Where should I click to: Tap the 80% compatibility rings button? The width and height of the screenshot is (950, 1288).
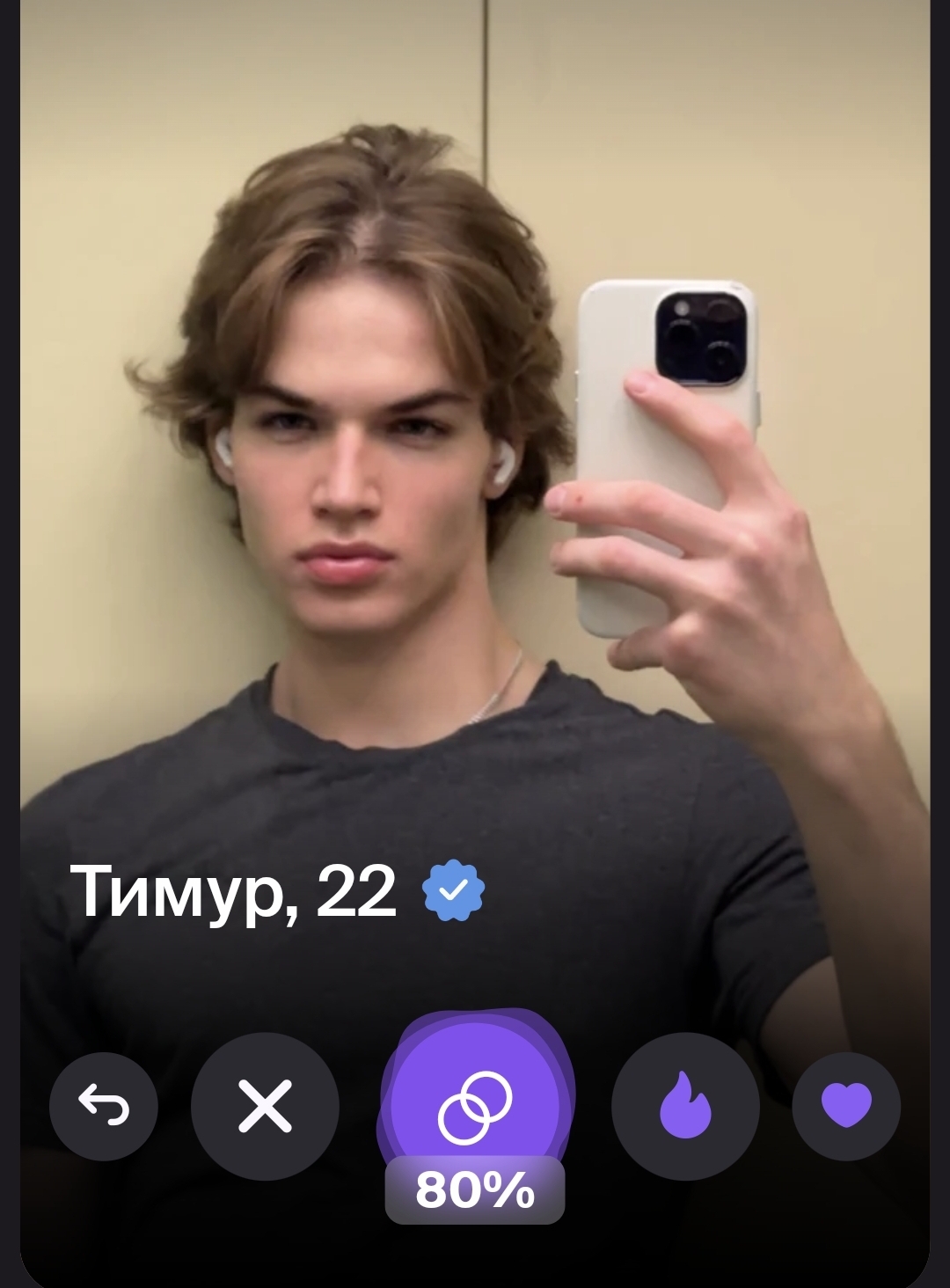pos(475,1106)
